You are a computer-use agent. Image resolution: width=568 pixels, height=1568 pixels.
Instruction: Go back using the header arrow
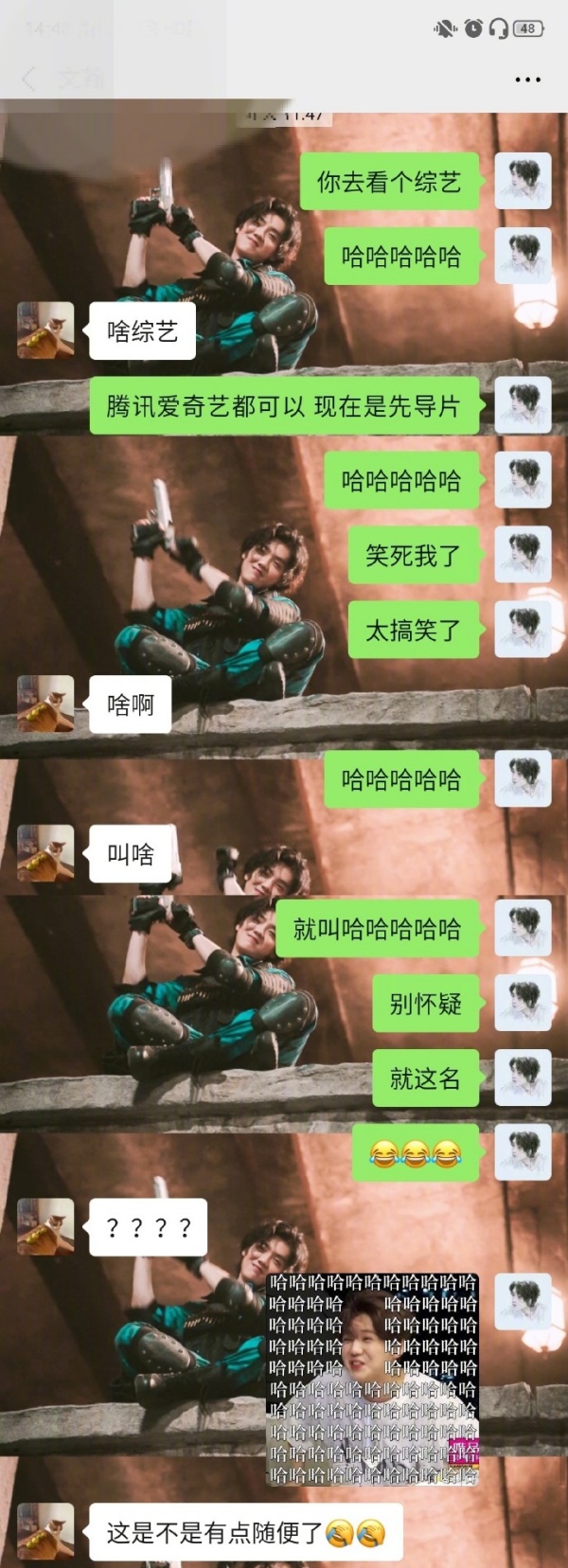coord(29,80)
